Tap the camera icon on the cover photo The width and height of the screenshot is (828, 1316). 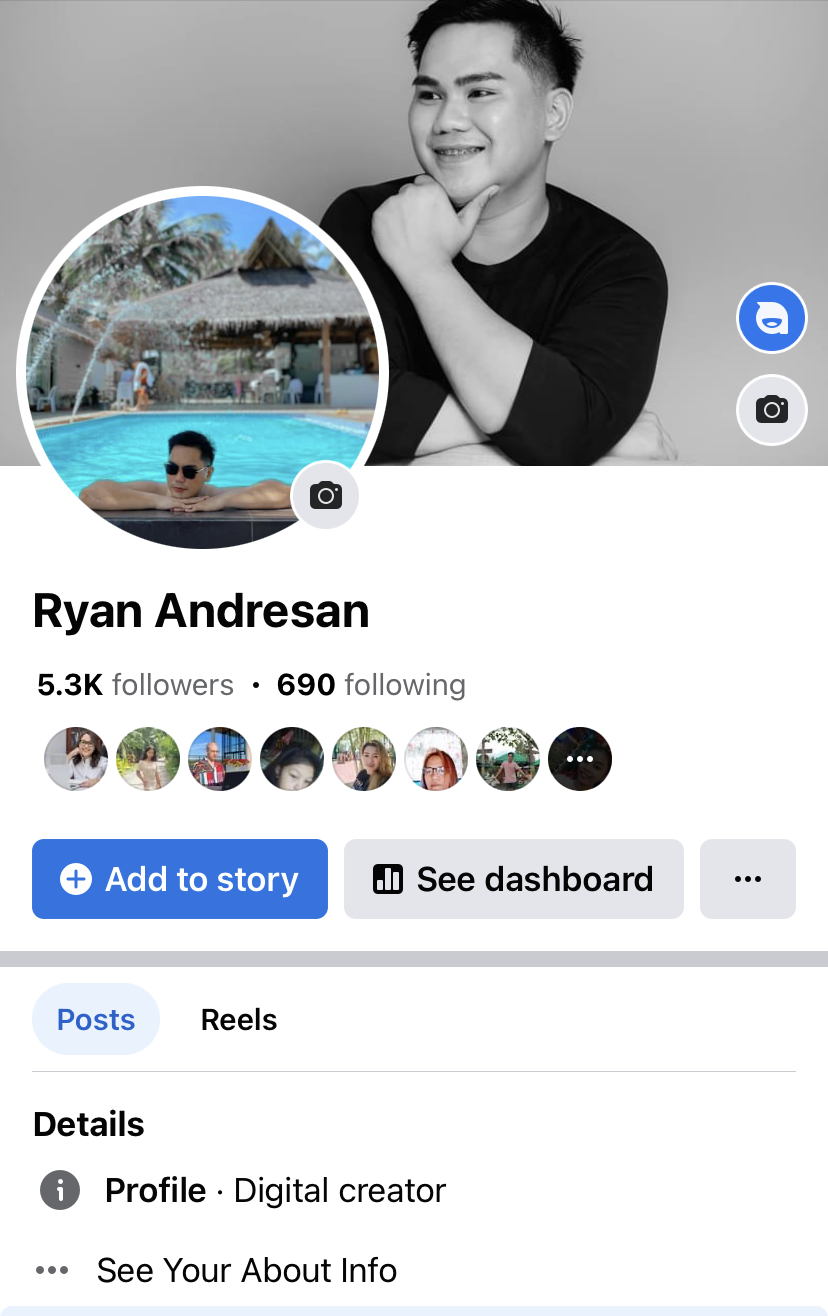[x=771, y=409]
